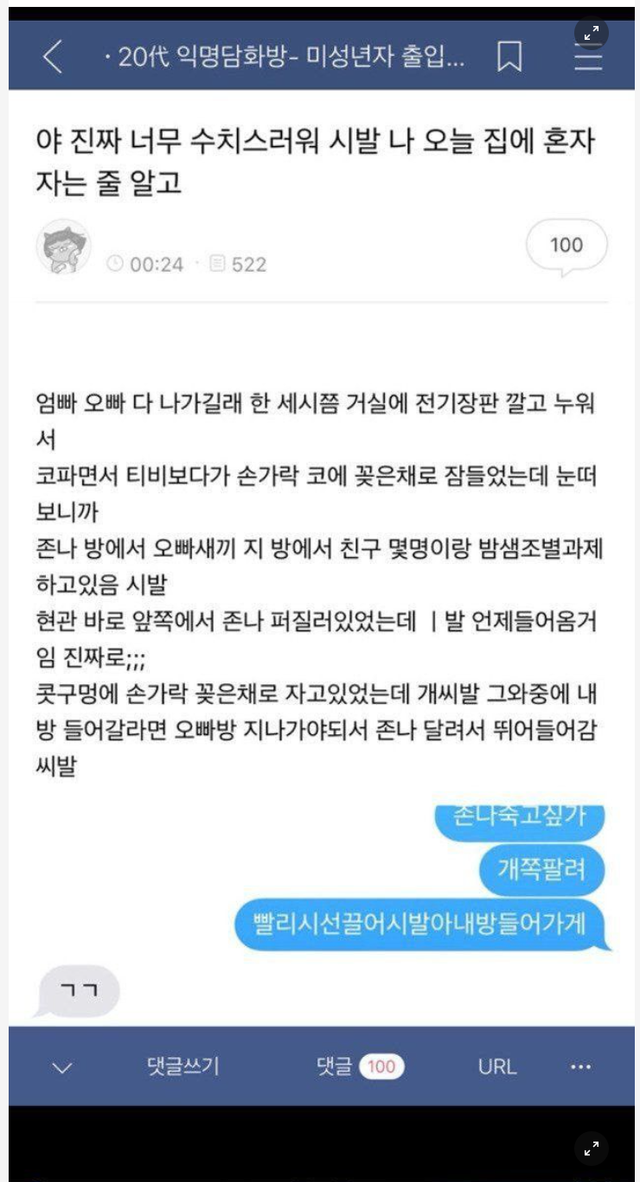Viewport: 640px width, 1182px height.
Task: Open the author's profile avatar
Action: [64, 246]
